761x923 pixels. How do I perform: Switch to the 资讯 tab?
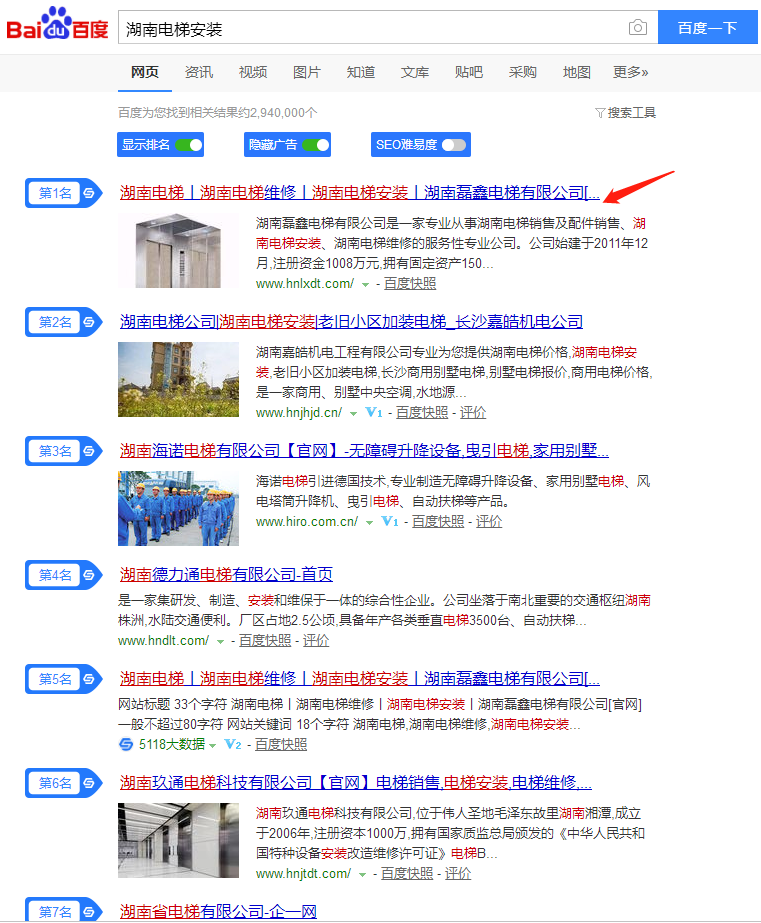click(199, 72)
